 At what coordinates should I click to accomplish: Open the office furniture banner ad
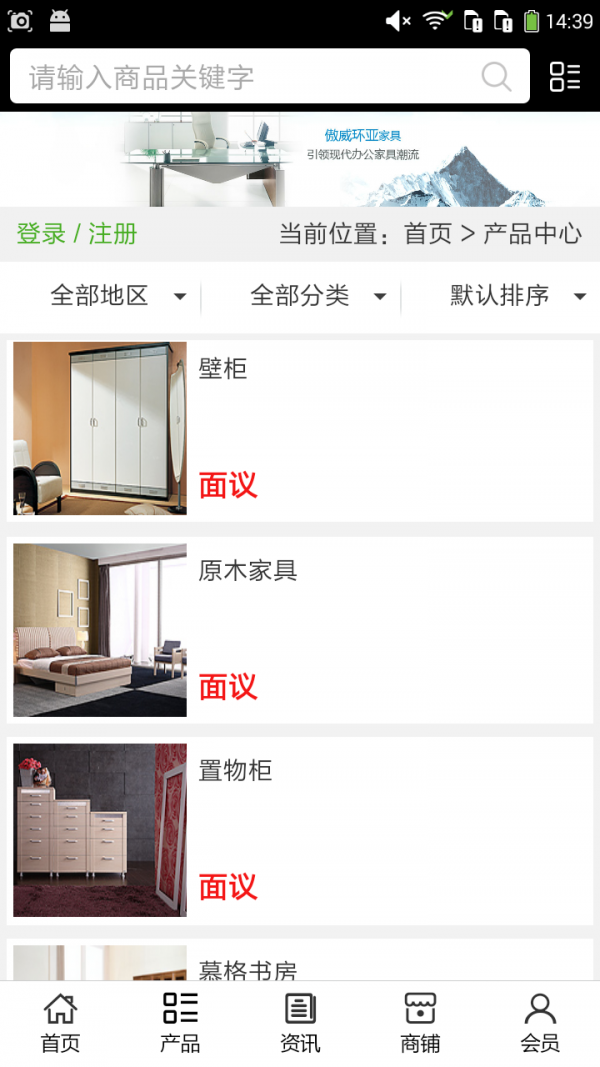point(300,159)
